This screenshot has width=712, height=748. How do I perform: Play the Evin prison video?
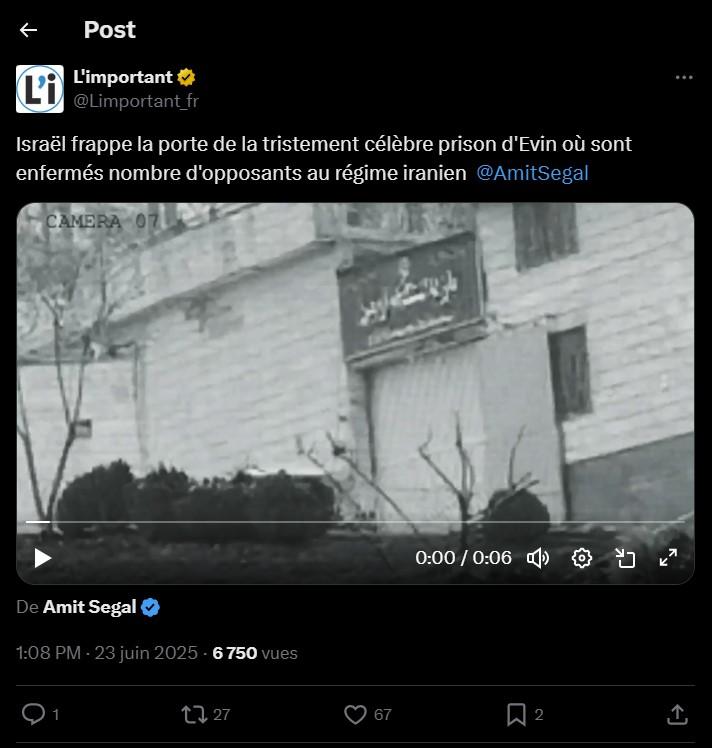[x=43, y=558]
